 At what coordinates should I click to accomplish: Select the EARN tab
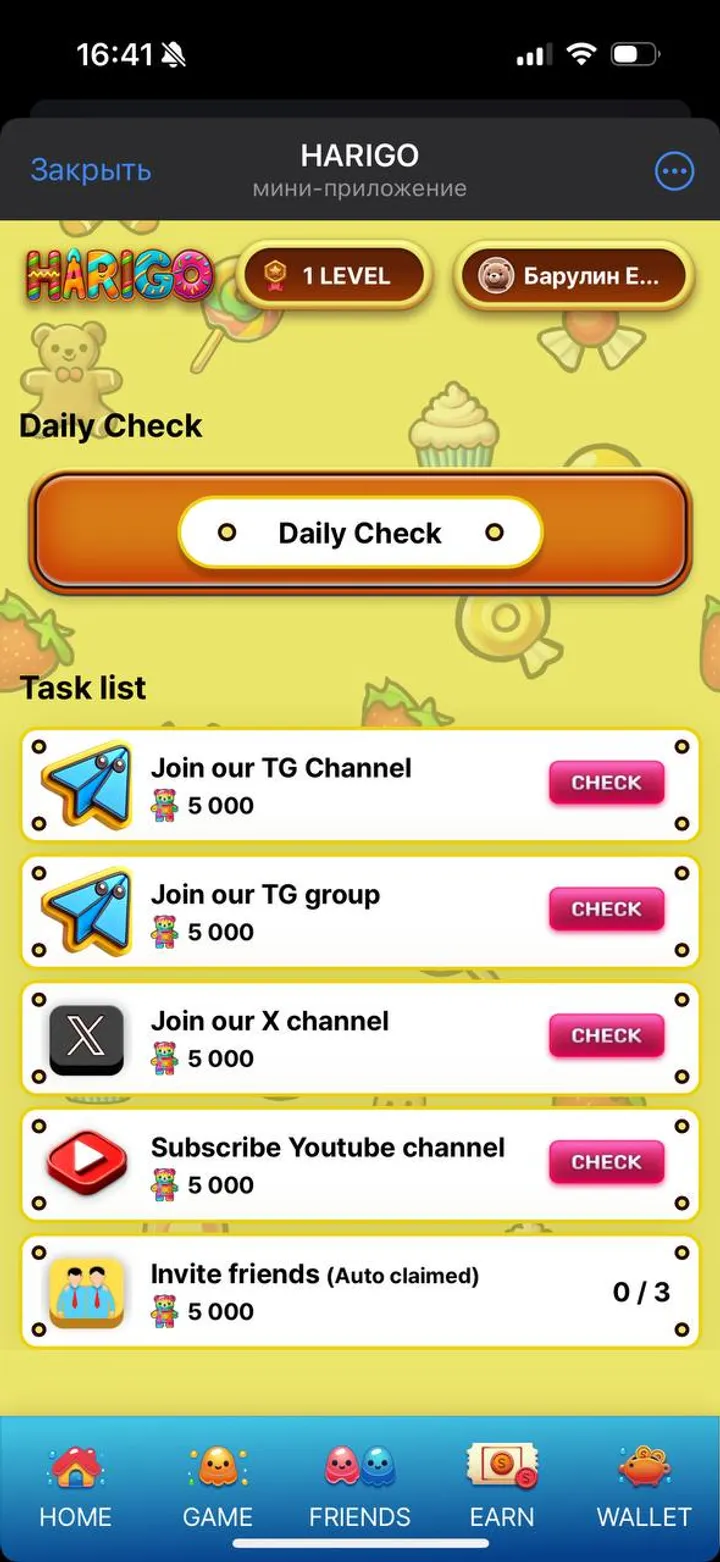tap(502, 1487)
